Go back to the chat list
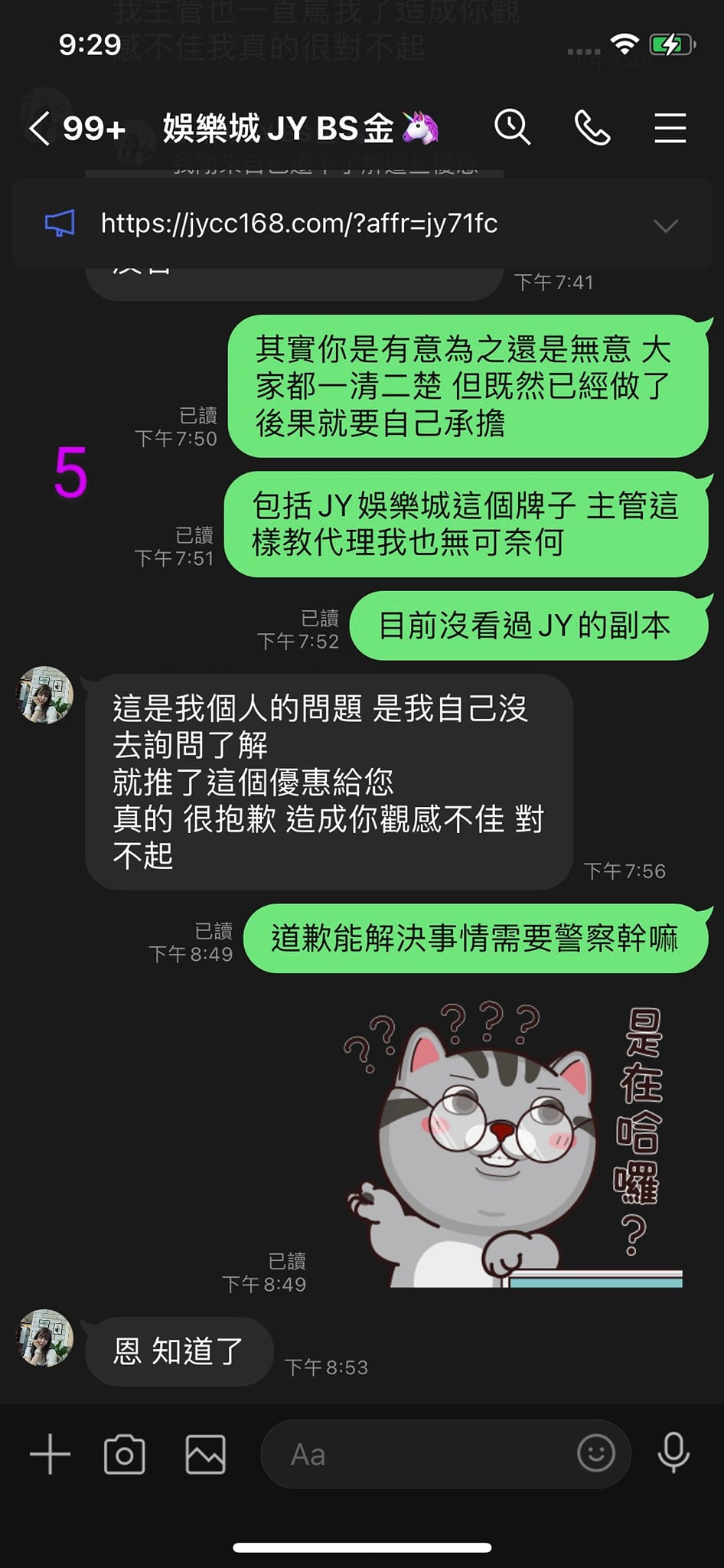The image size is (724, 1568). pos(40,128)
